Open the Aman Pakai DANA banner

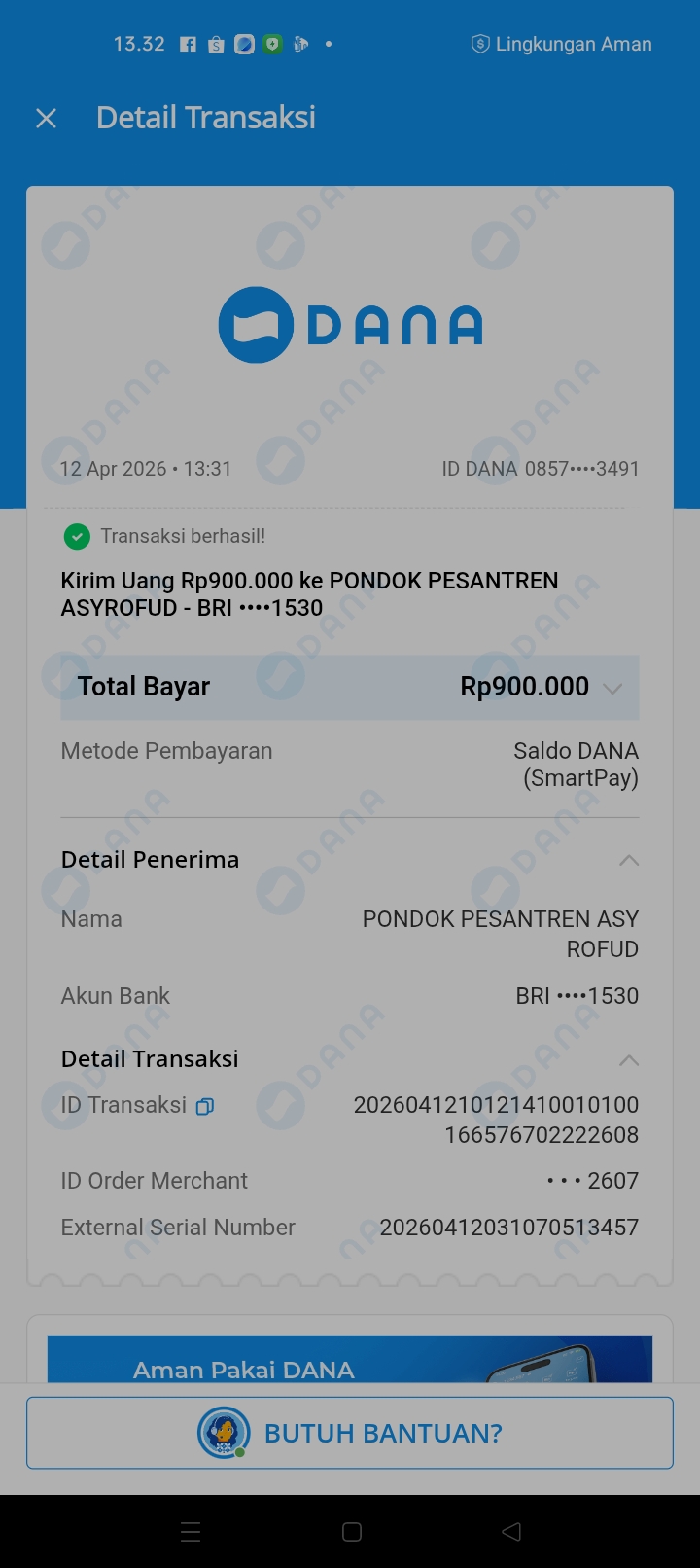350,1360
